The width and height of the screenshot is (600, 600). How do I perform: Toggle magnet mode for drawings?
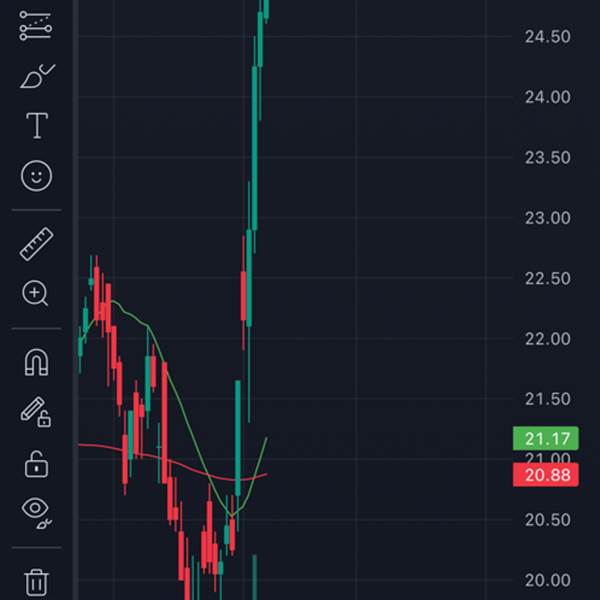click(36, 361)
